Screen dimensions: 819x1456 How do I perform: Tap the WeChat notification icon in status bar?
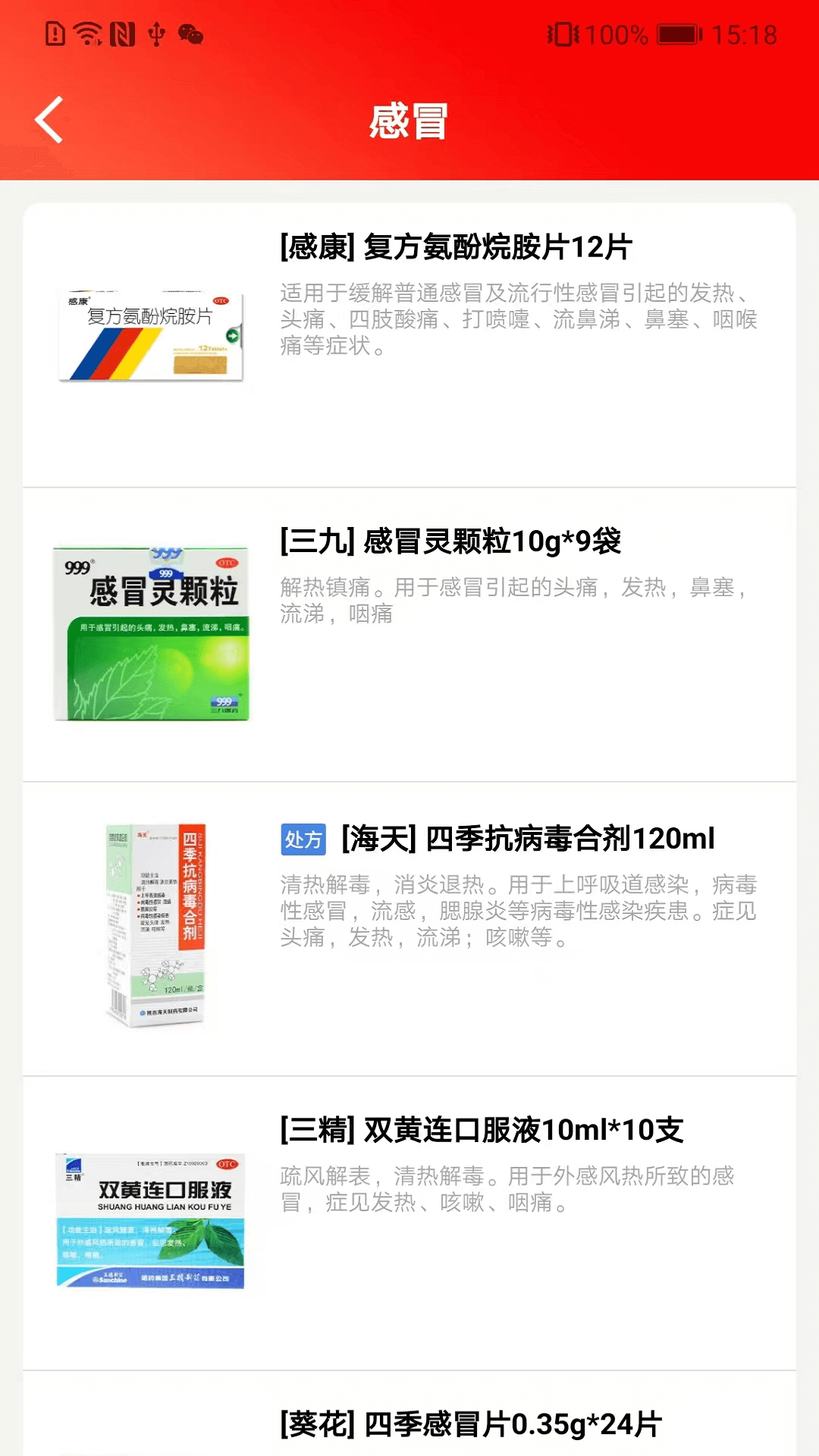191,34
